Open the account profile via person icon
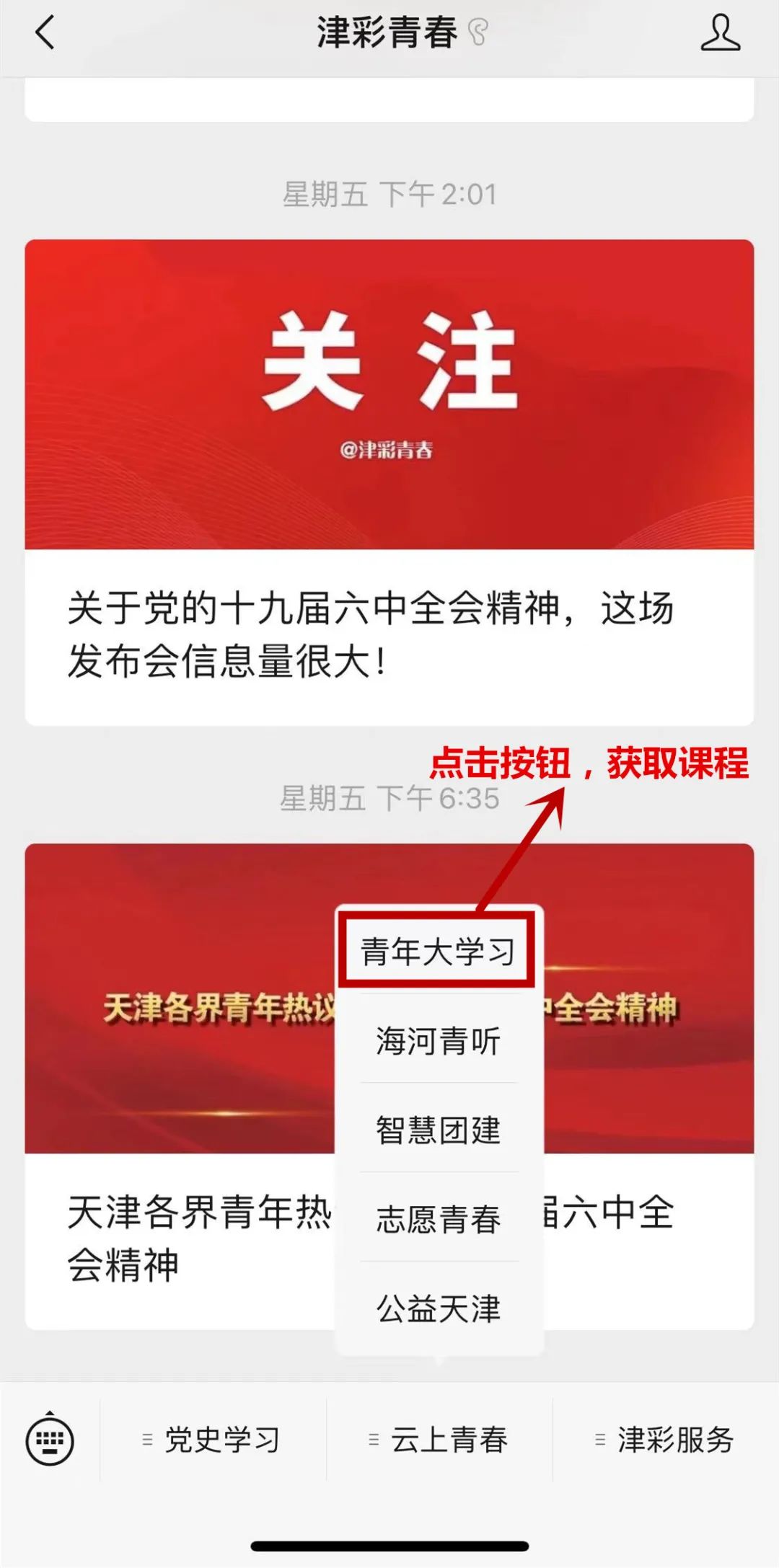 pos(720,32)
